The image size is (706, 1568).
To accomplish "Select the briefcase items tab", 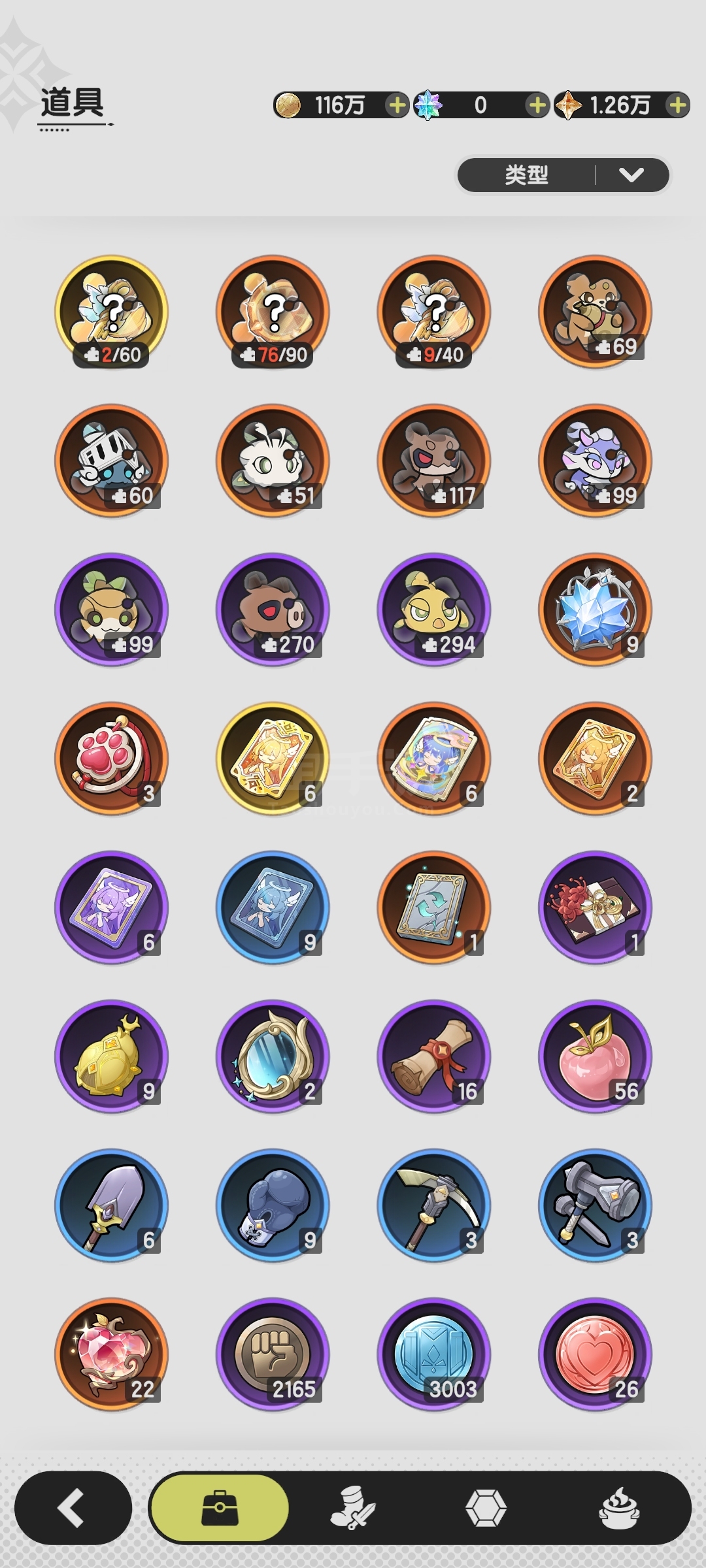I will click(220, 1508).
